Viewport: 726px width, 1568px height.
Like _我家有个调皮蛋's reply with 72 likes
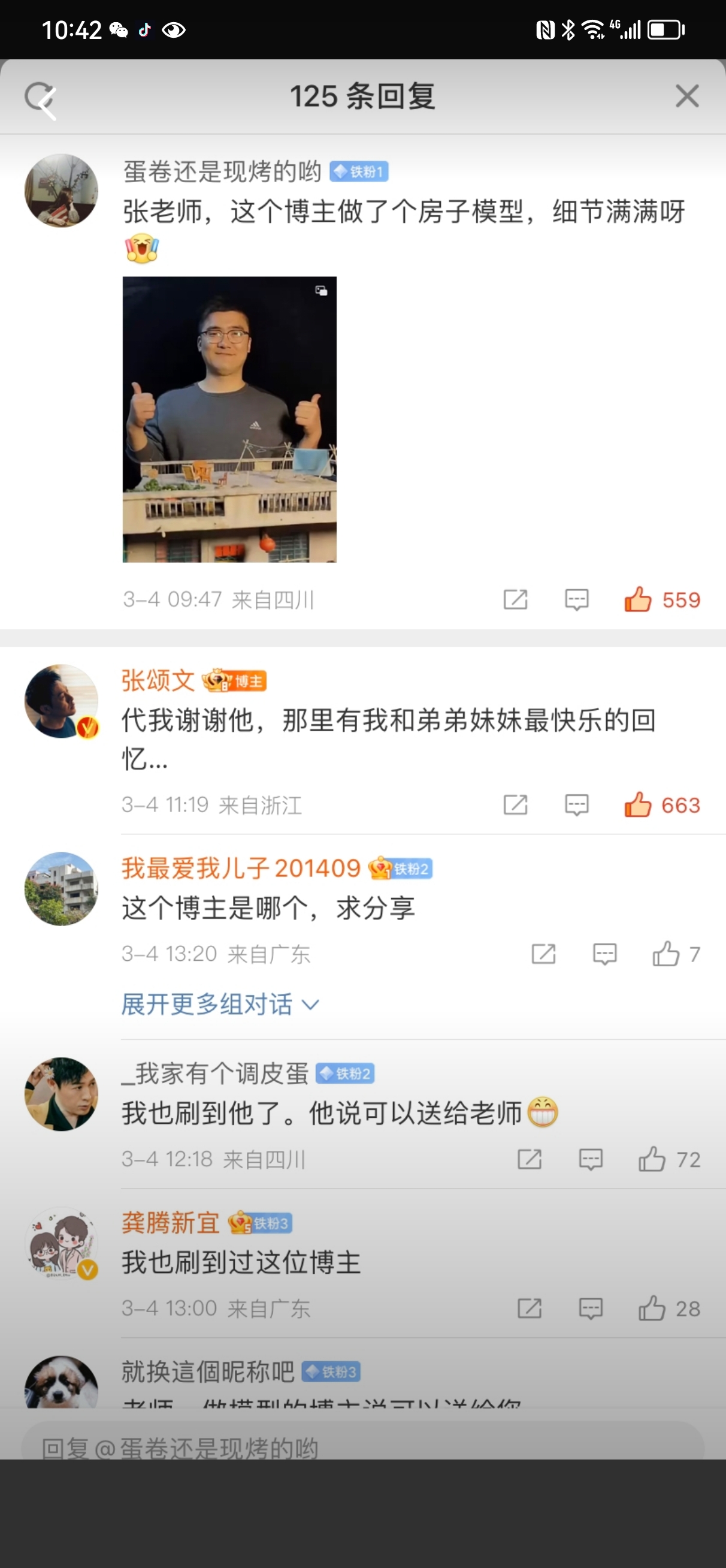click(652, 1159)
